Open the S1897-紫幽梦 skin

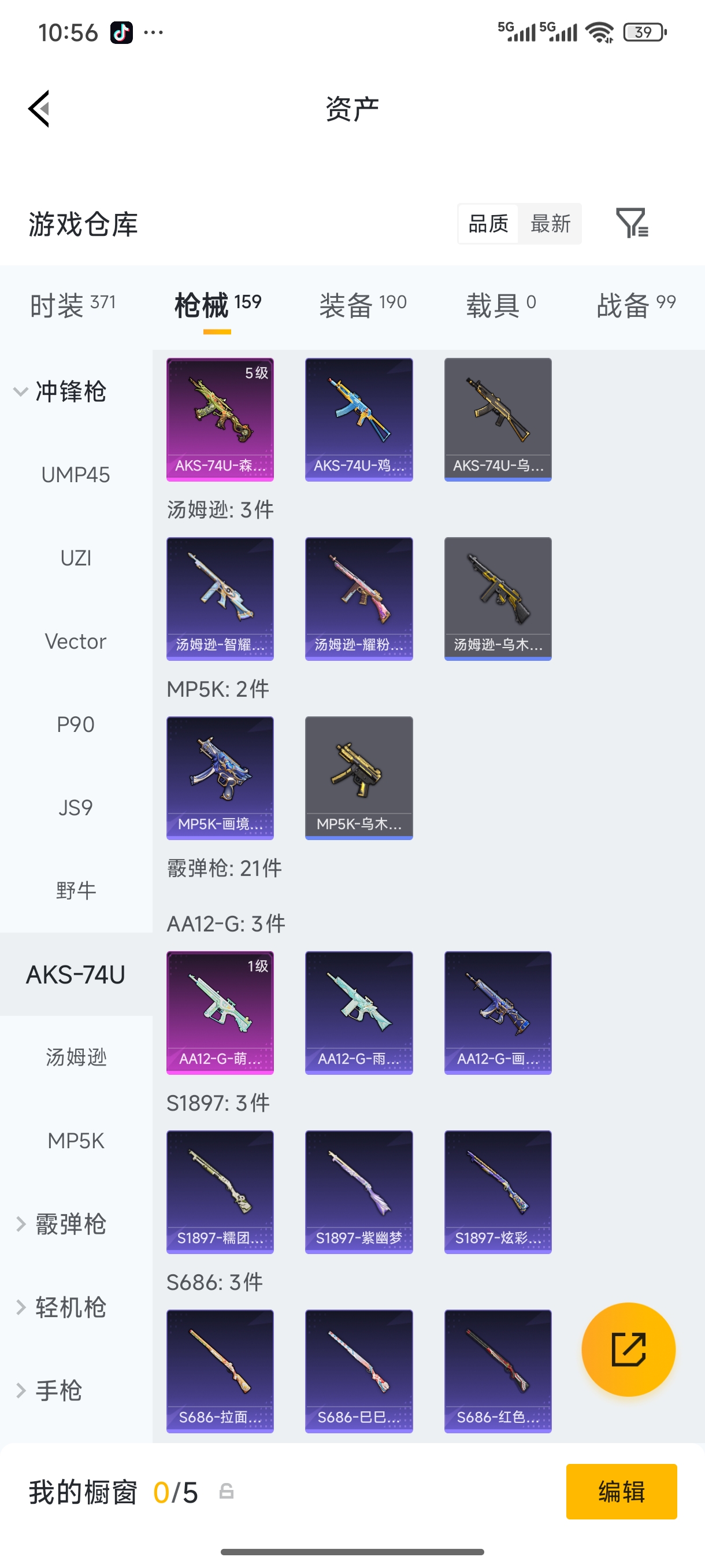point(358,1191)
